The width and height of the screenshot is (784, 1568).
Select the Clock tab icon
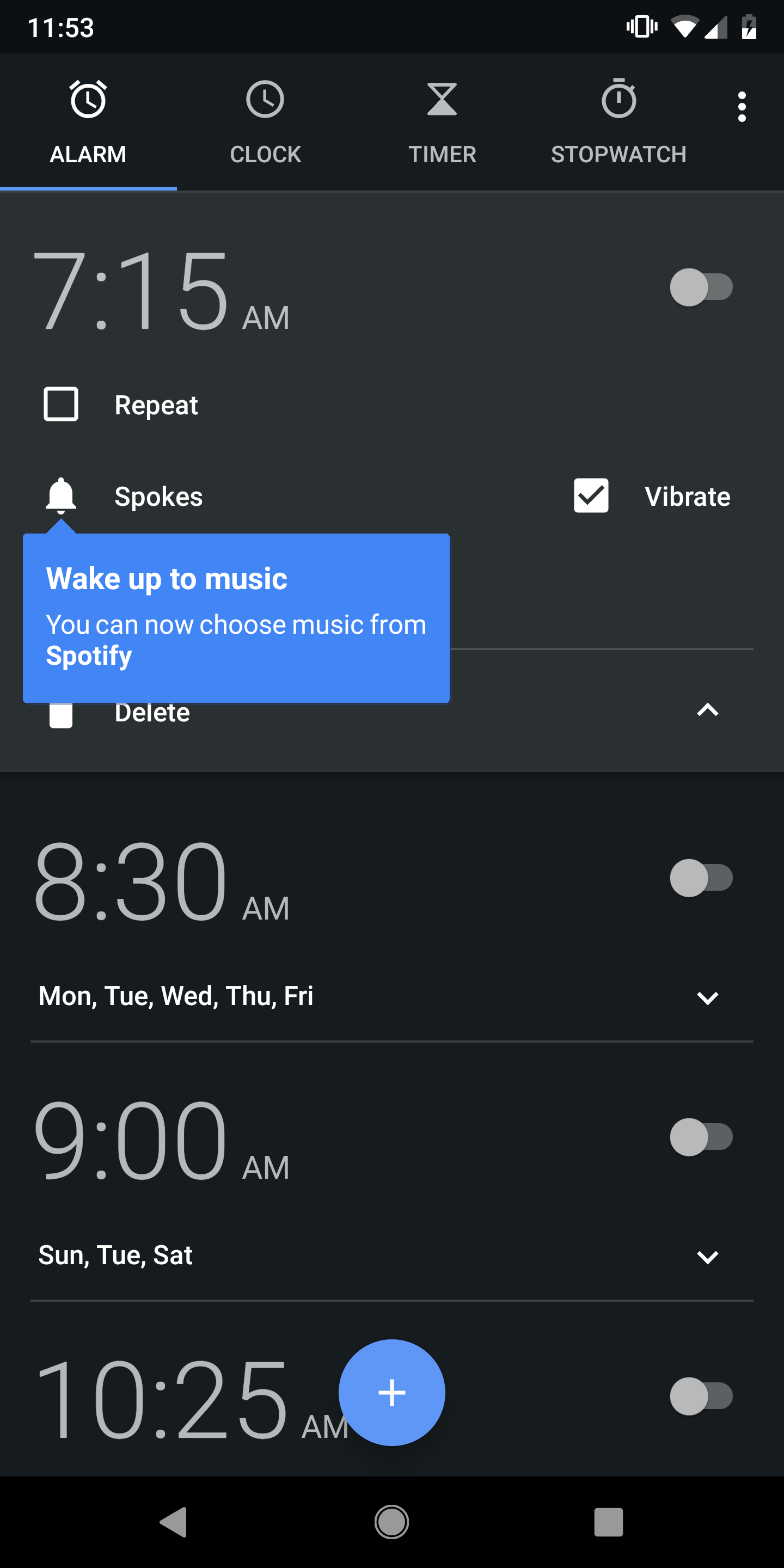point(265,100)
